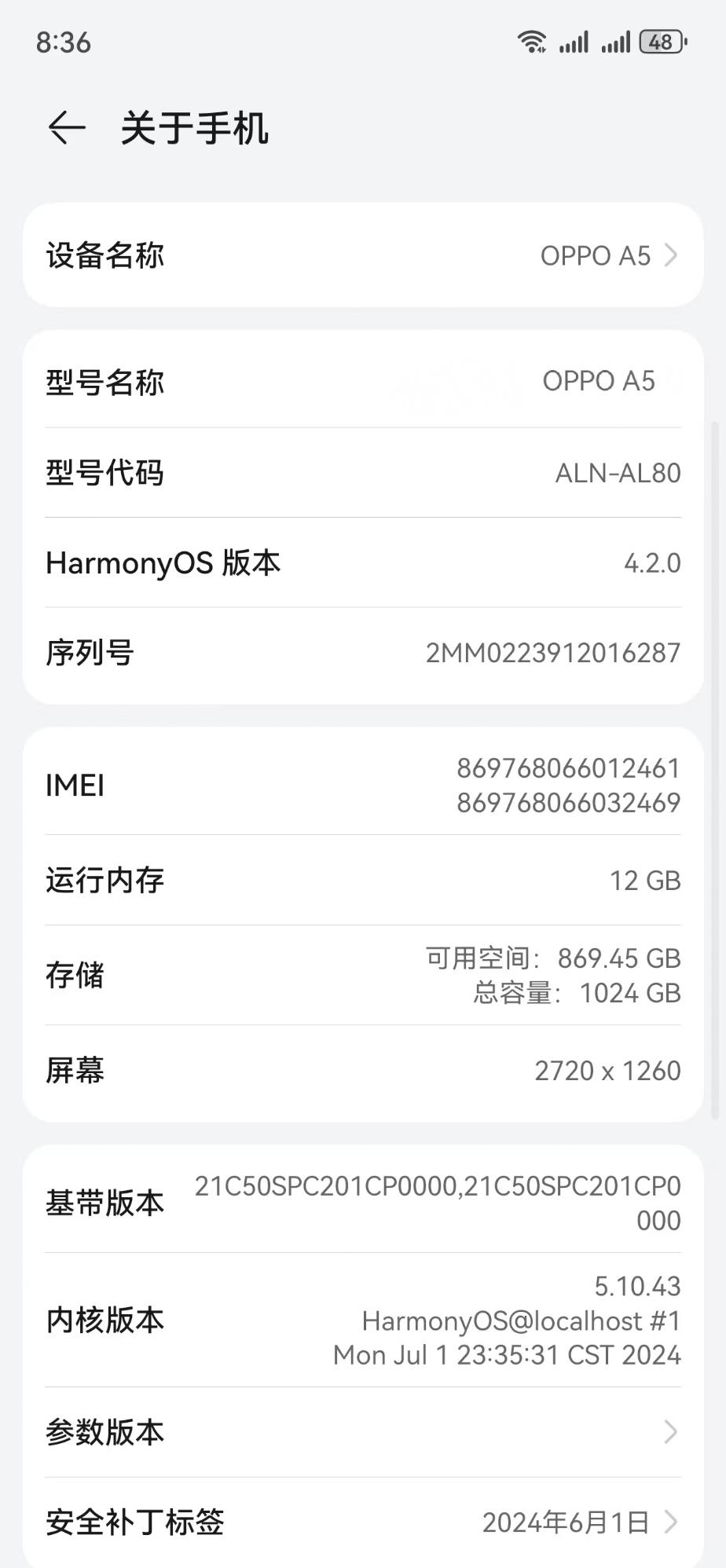Tap the first SIM signal strength icon
The width and height of the screenshot is (726, 1568).
click(x=577, y=40)
